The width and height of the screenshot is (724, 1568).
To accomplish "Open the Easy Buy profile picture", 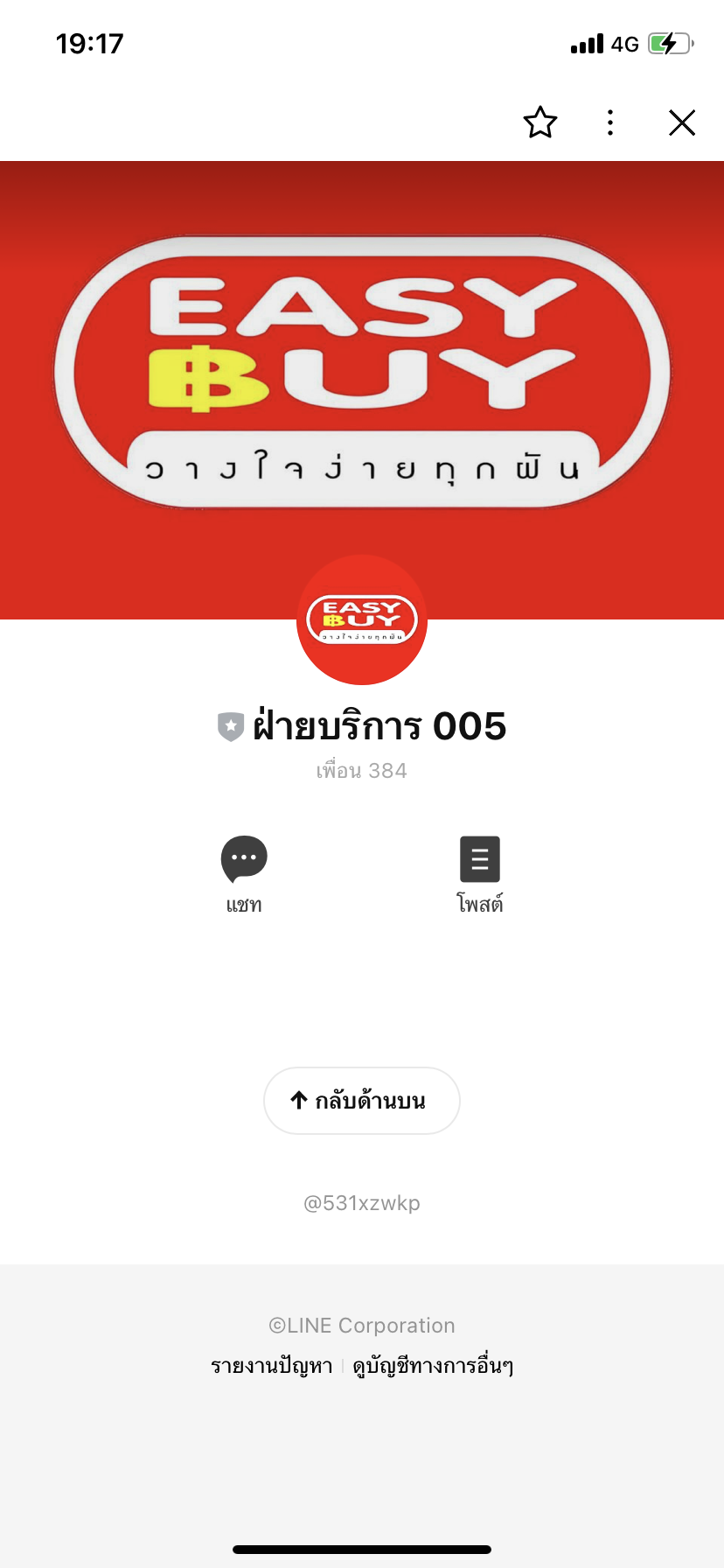I will 362,619.
